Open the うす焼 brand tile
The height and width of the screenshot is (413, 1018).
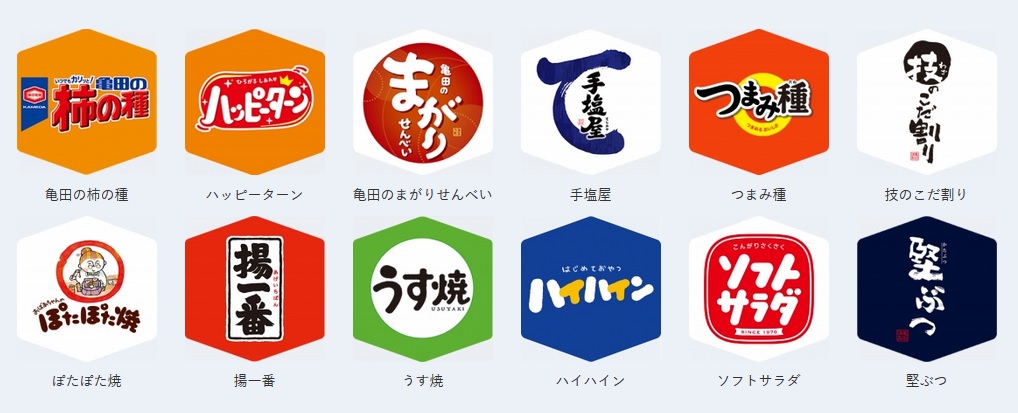(423, 289)
